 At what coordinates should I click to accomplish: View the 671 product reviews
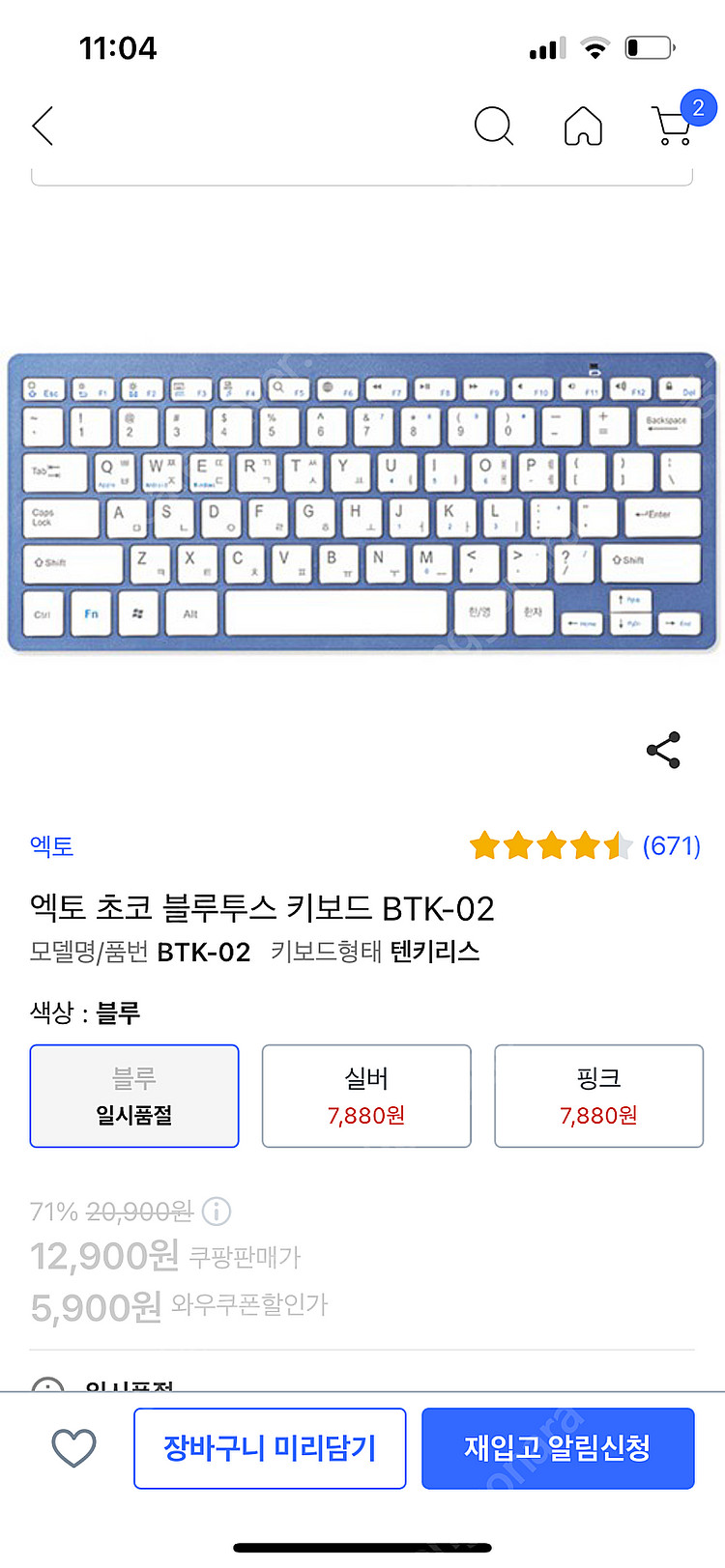[671, 846]
